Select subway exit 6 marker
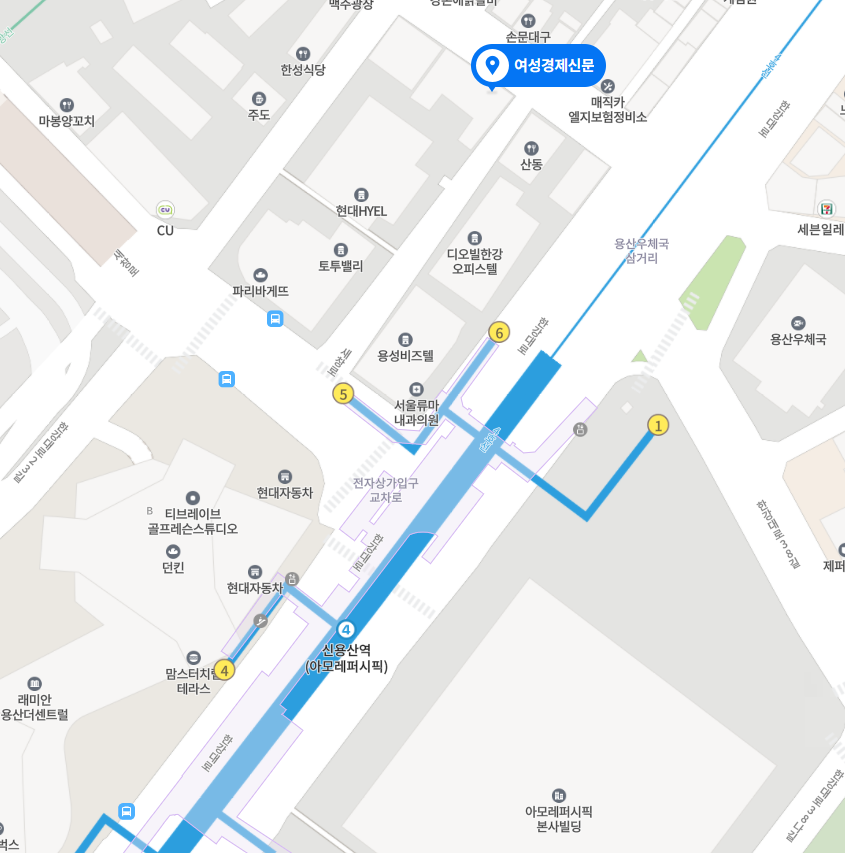This screenshot has width=845, height=853. (x=499, y=332)
